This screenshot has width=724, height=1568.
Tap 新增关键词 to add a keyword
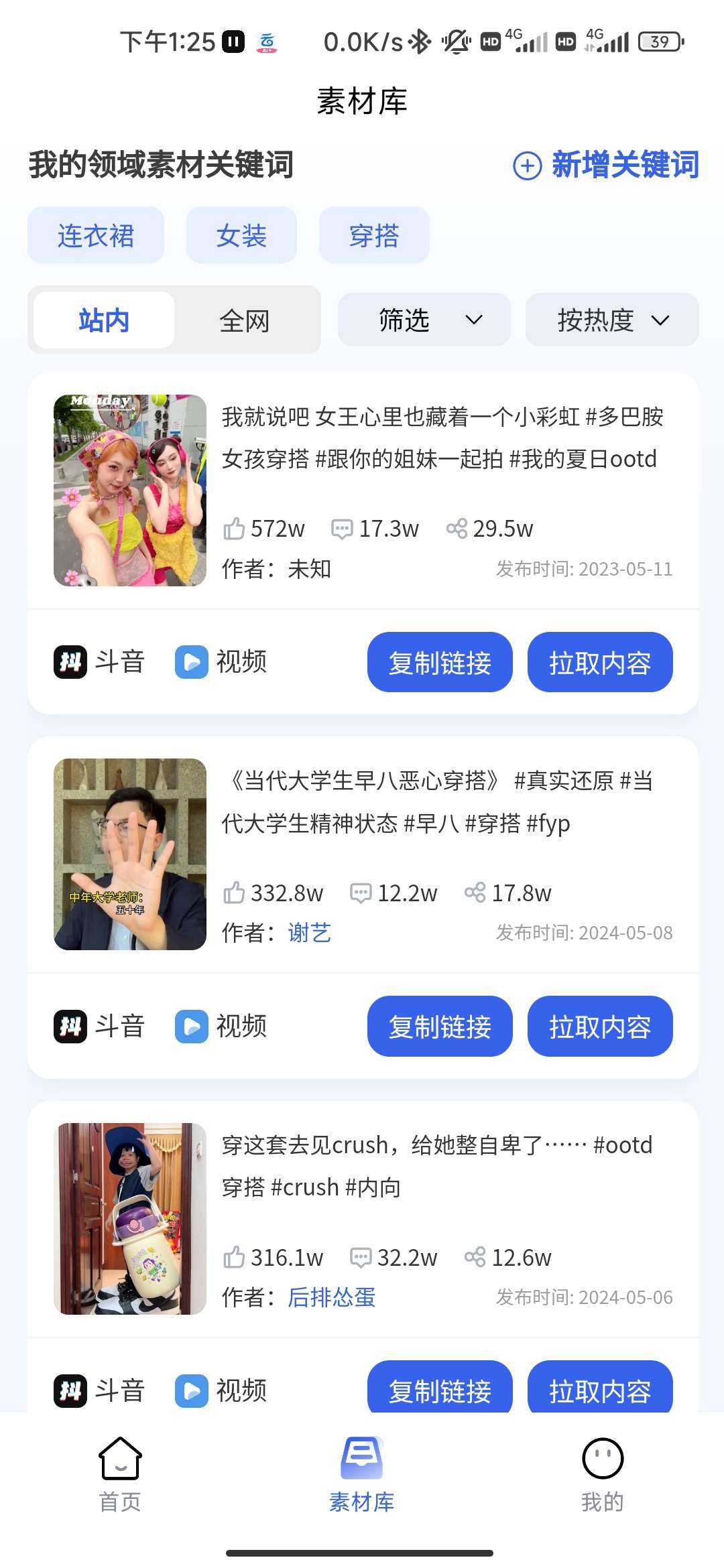click(606, 165)
